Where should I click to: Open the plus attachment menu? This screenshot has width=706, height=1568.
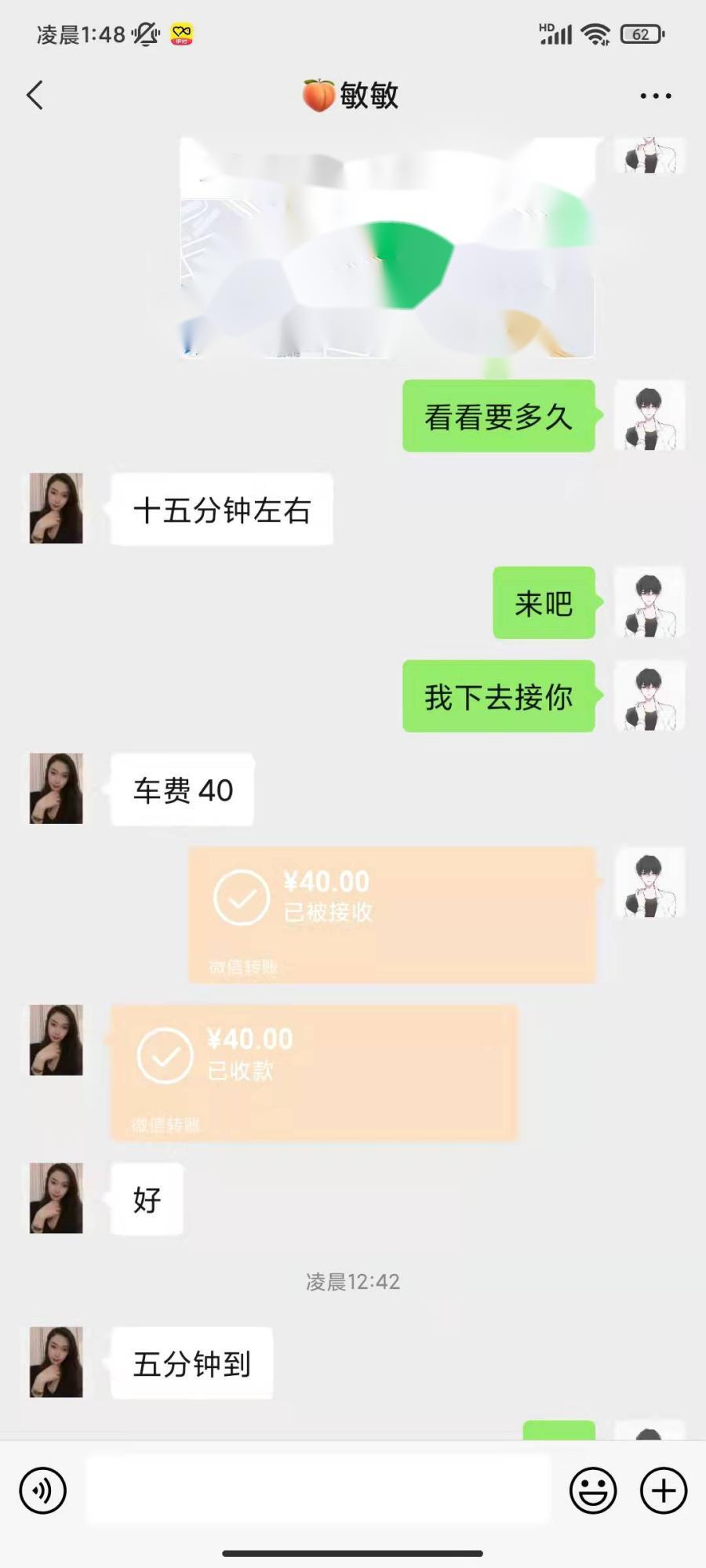[664, 1490]
